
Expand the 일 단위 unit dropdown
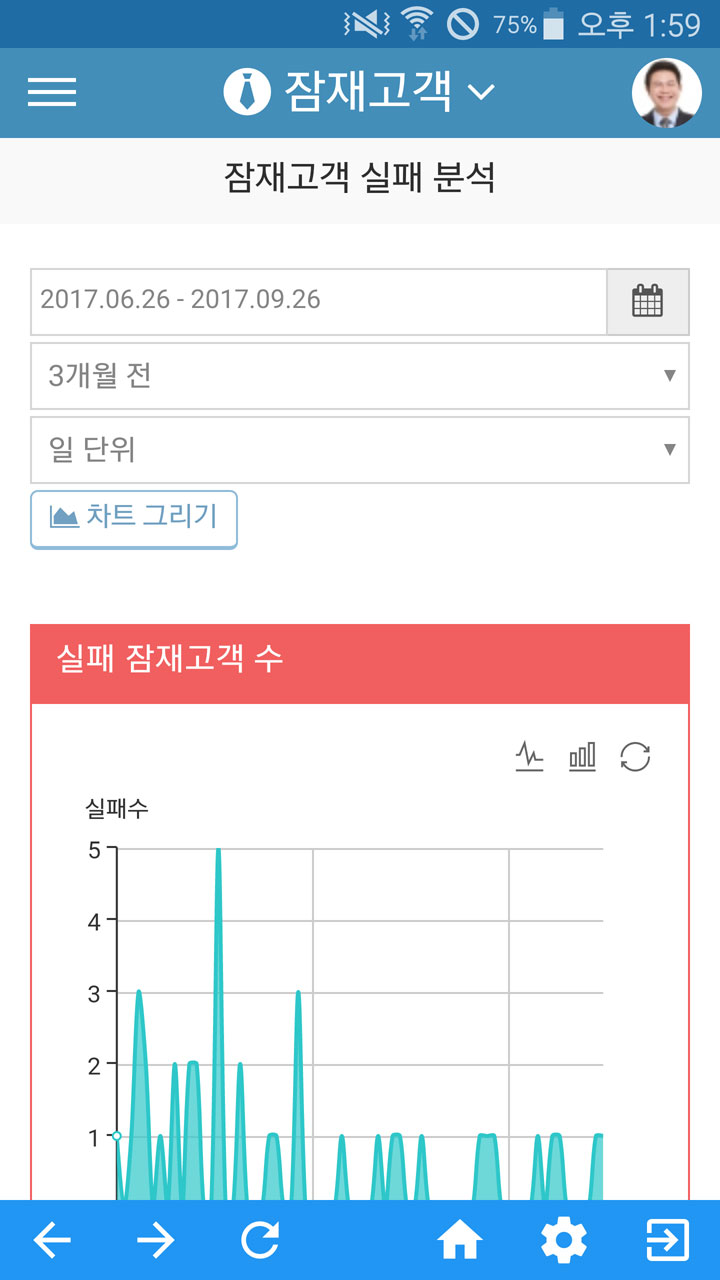pyautogui.click(x=360, y=450)
